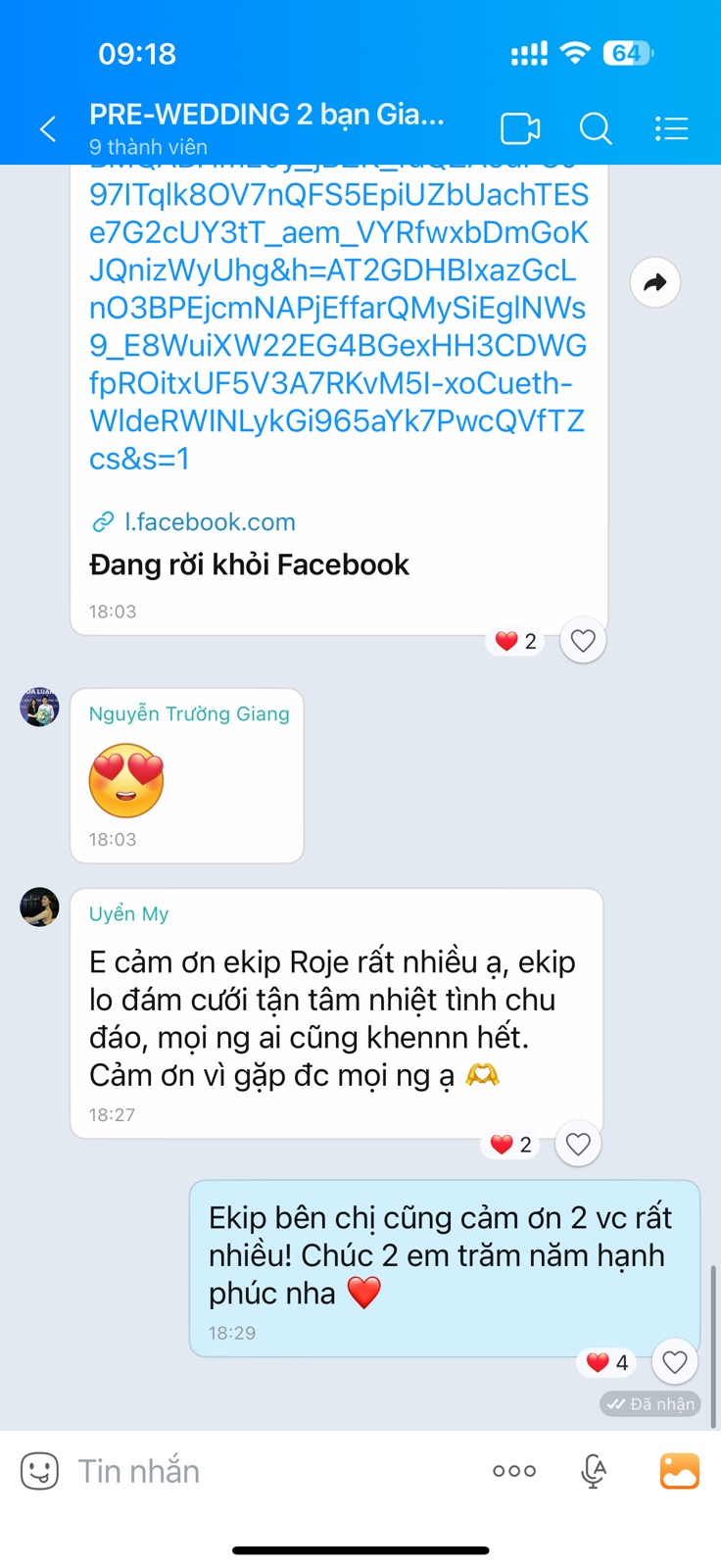Search within this conversation

[595, 128]
